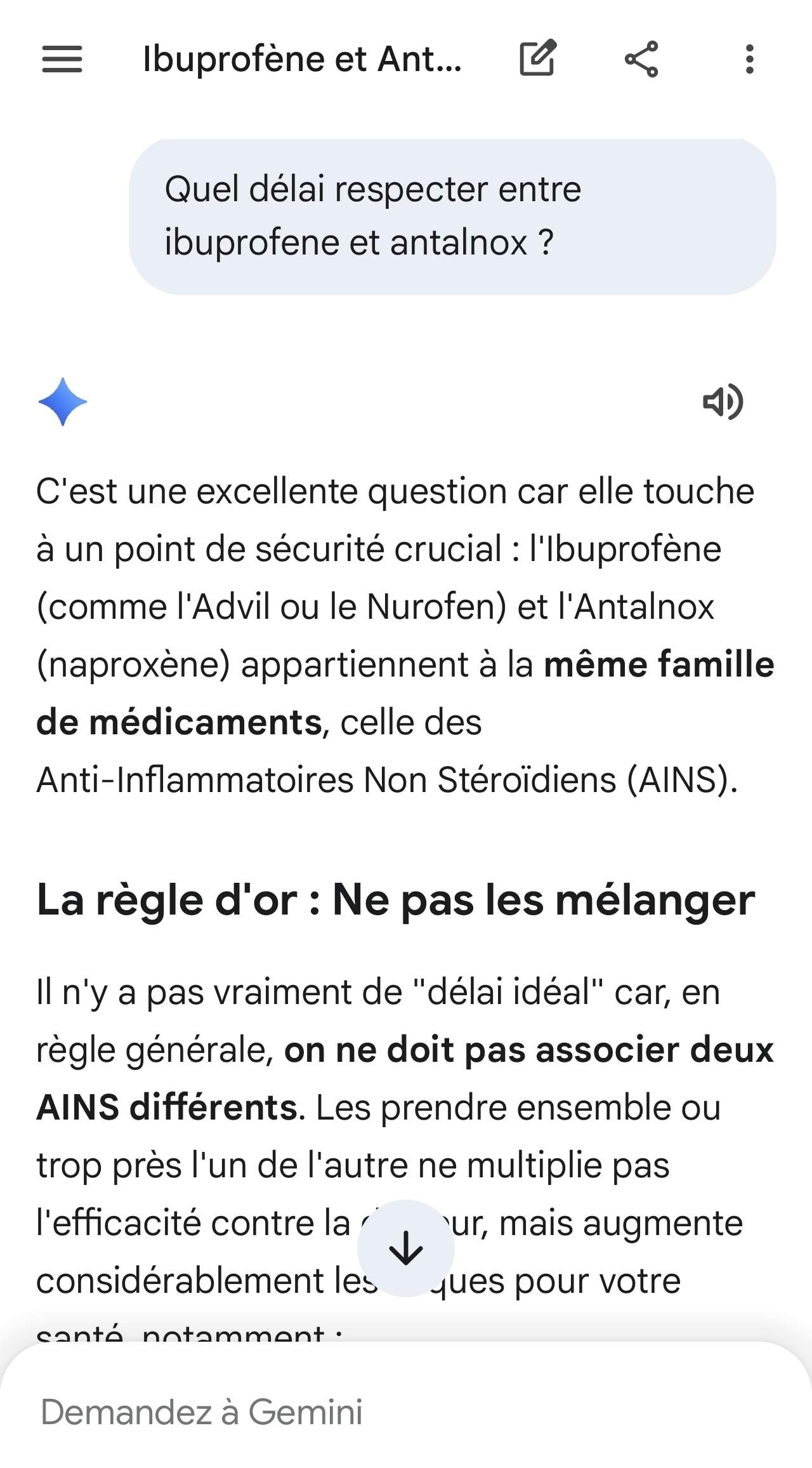This screenshot has height=1468, width=812.
Task: Start a new chat with the compose icon
Action: 538,58
